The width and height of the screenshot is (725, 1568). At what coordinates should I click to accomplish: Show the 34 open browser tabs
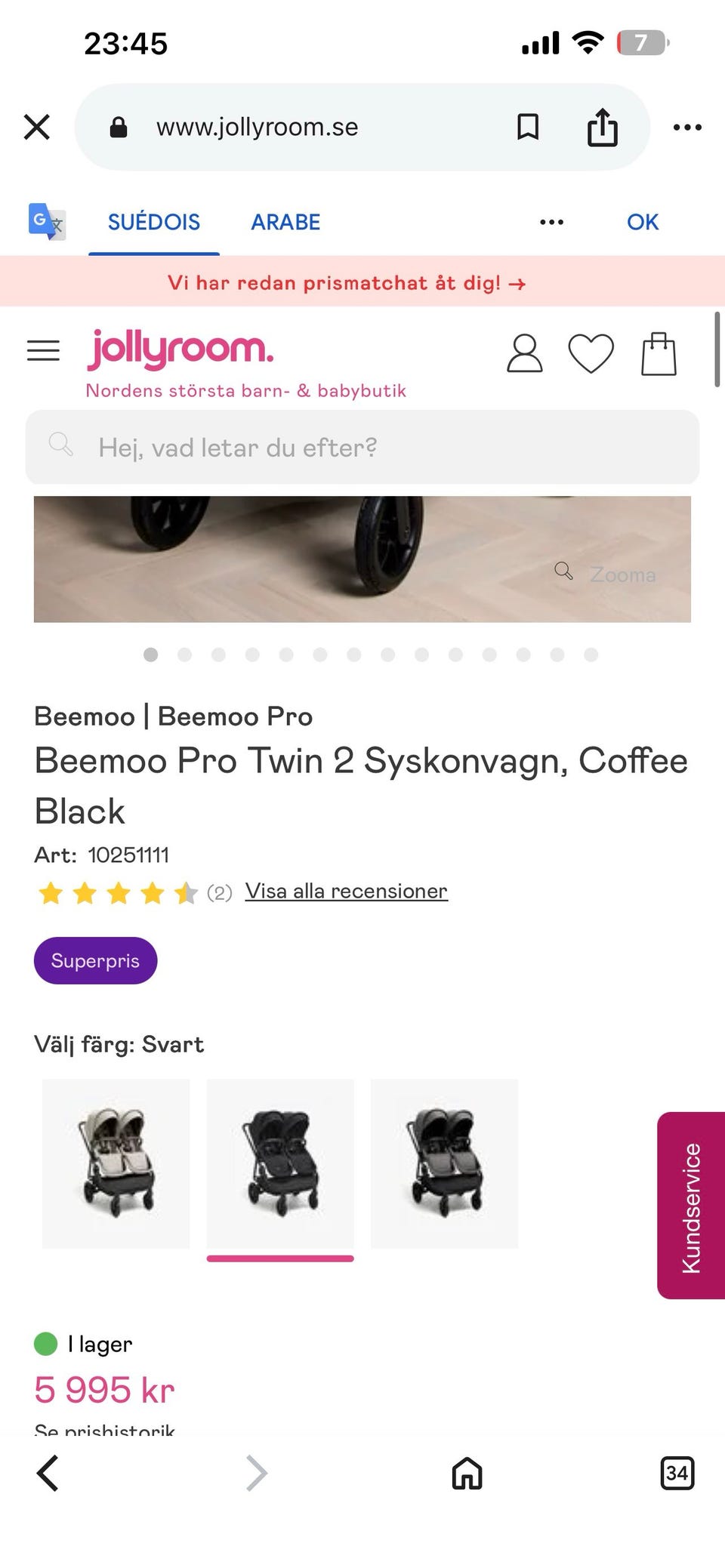click(x=677, y=1473)
